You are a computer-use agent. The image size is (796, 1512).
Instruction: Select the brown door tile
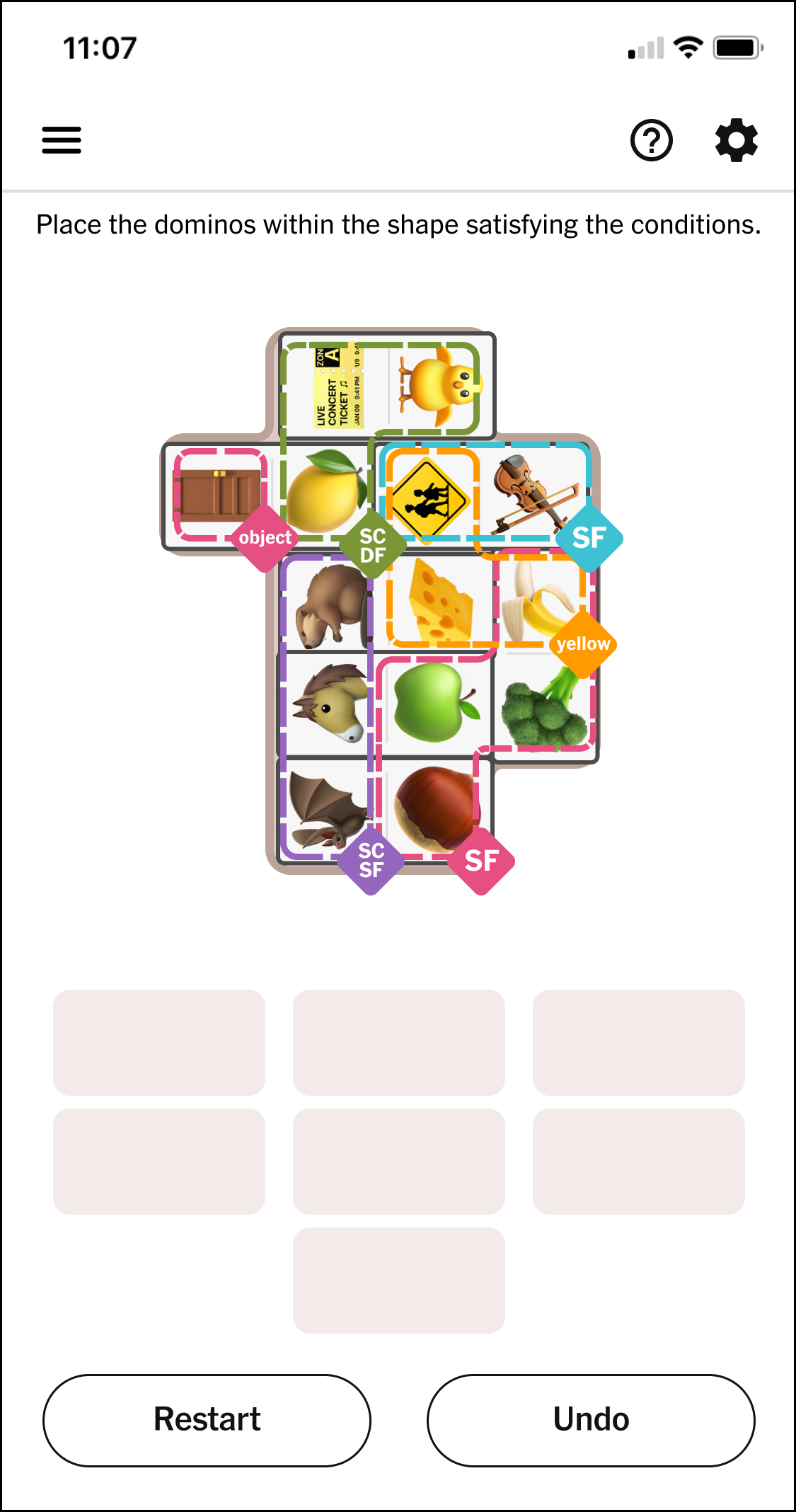219,492
